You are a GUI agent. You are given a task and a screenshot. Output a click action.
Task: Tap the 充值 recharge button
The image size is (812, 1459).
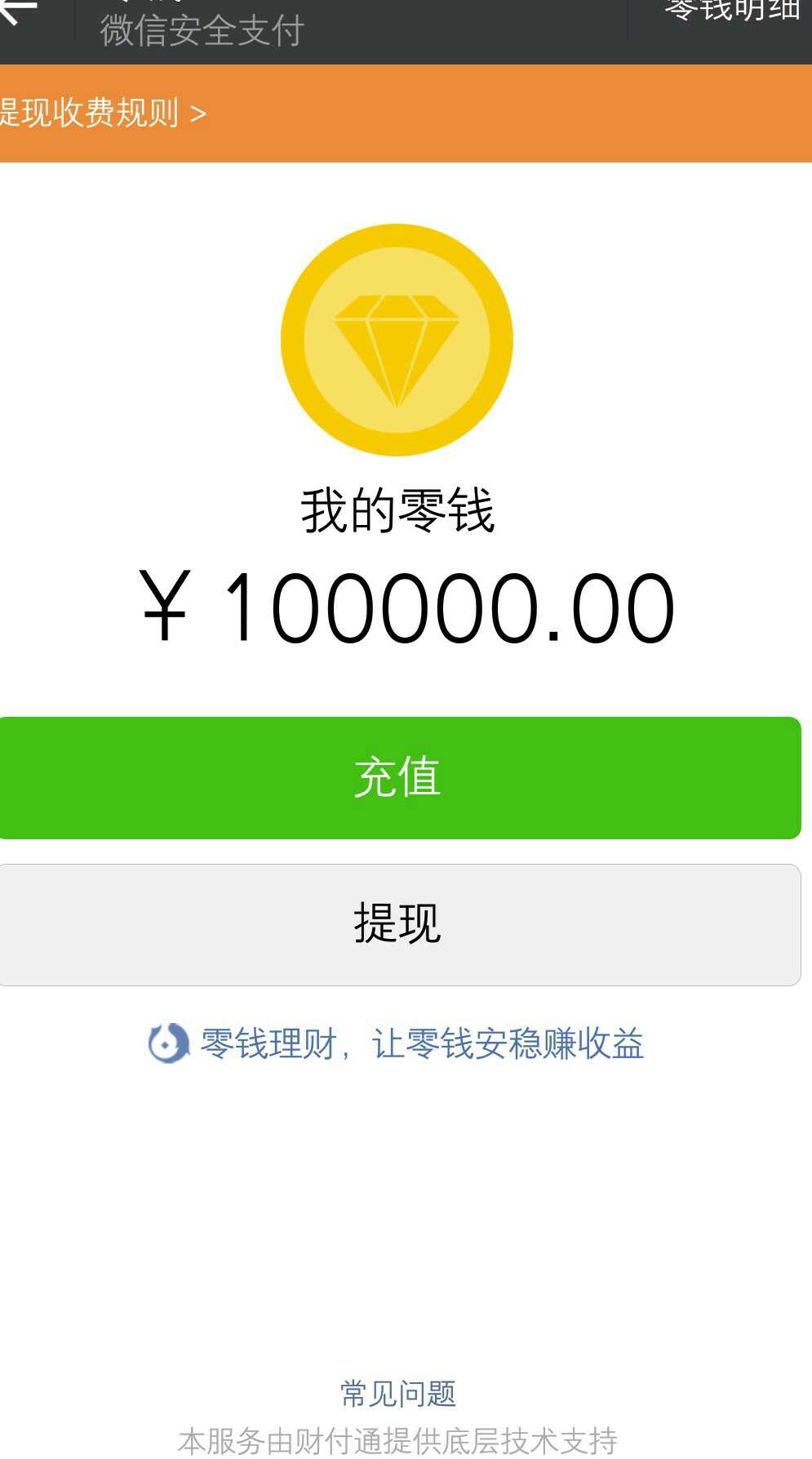[x=399, y=777]
